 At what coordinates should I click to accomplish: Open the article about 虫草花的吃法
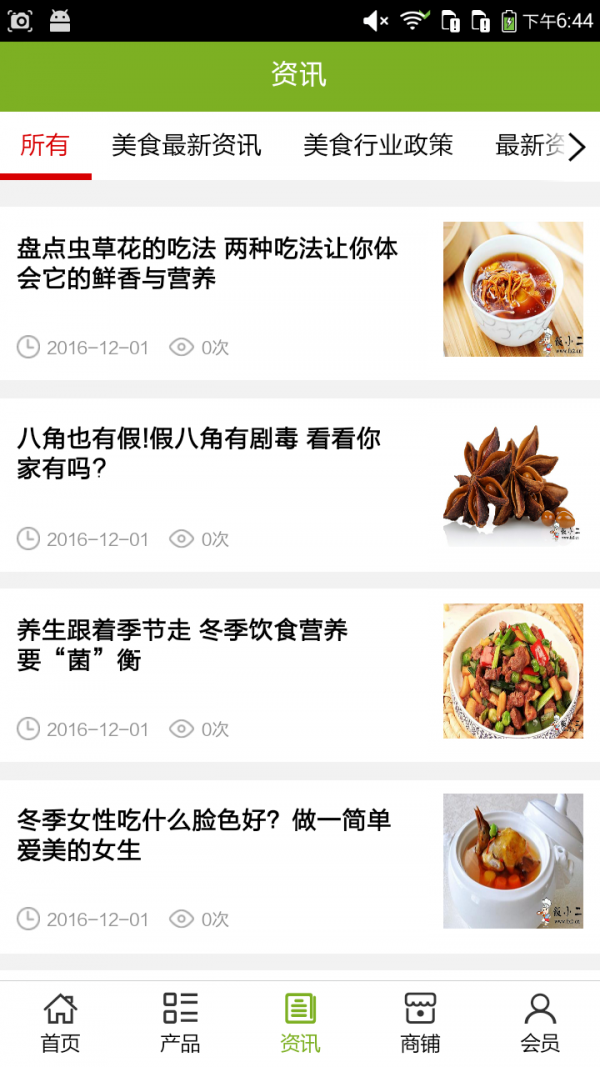coord(207,263)
